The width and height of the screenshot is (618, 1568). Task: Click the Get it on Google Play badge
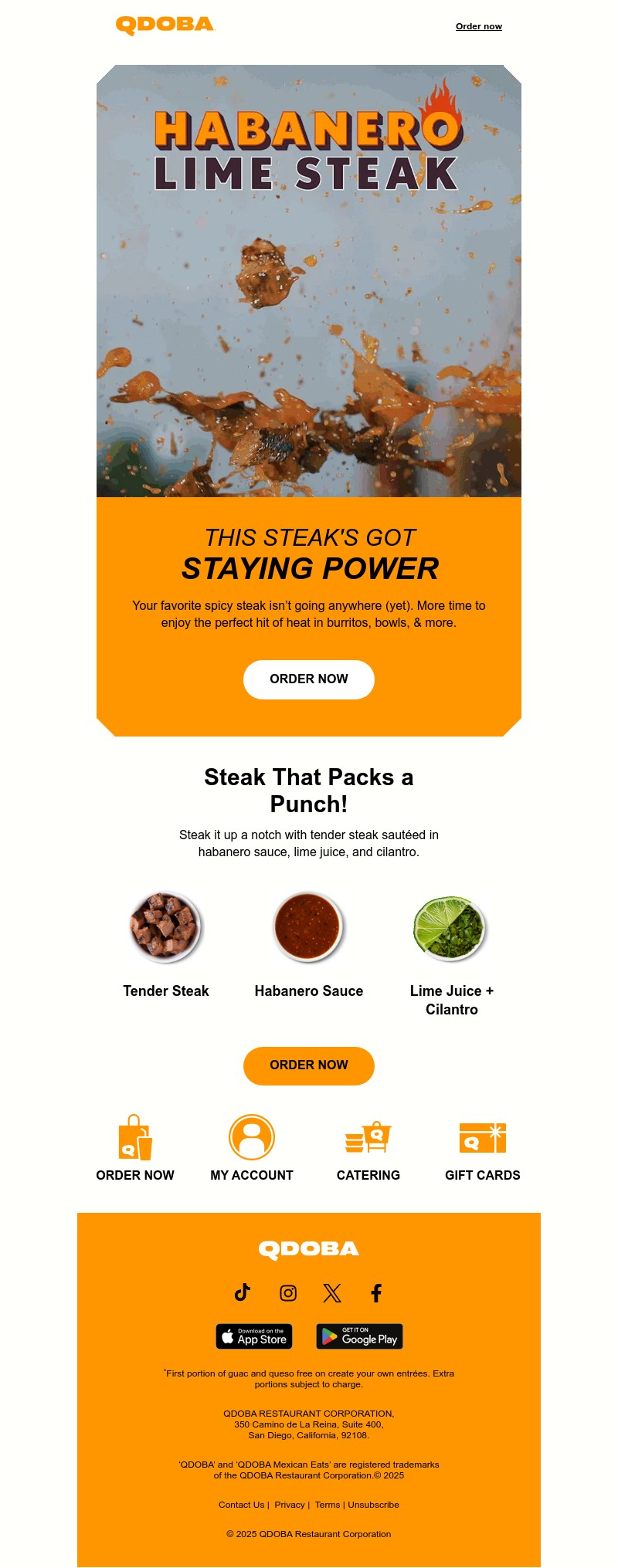[358, 1336]
